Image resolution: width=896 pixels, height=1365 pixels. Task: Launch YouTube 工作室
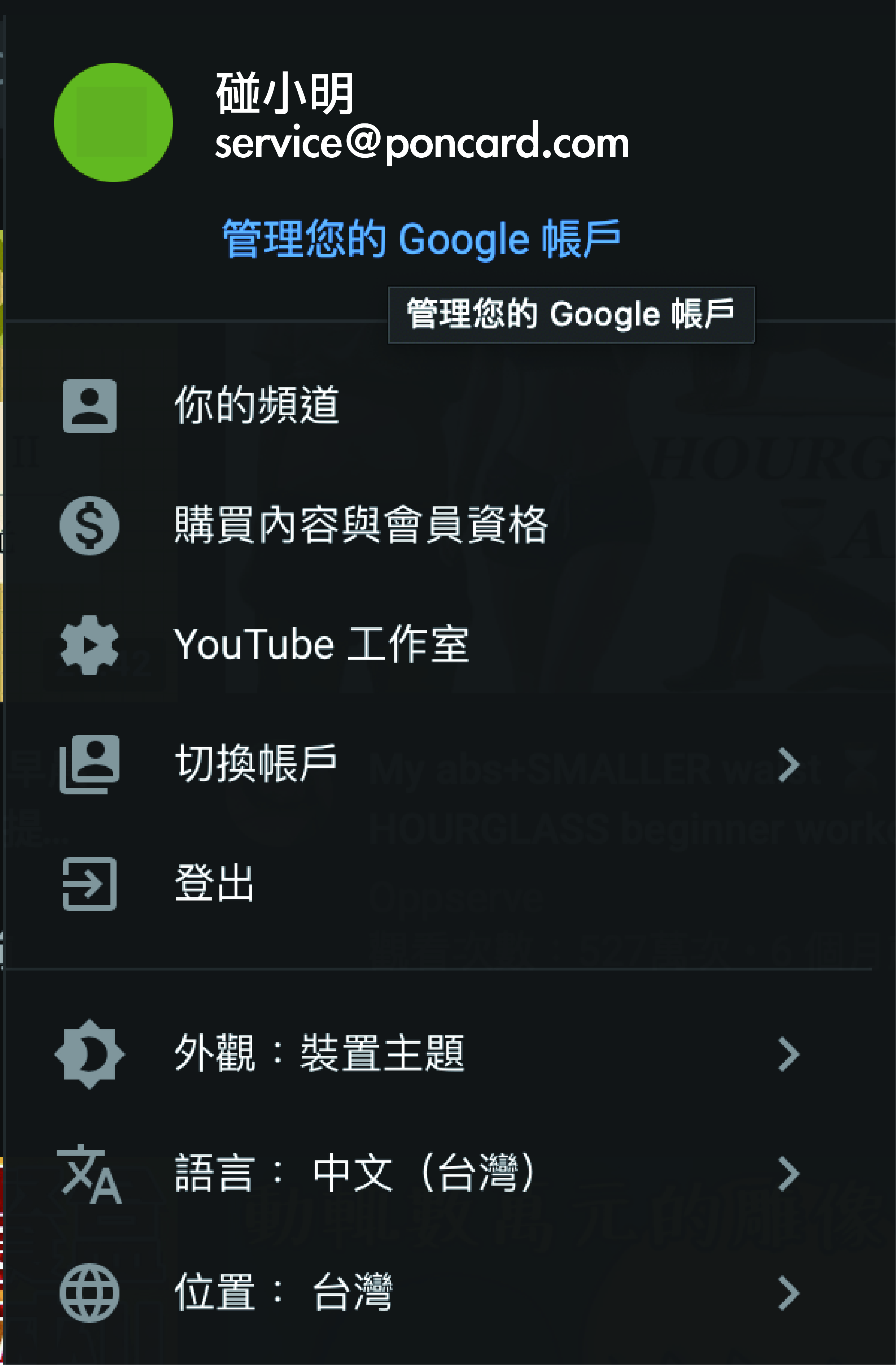coord(321,645)
